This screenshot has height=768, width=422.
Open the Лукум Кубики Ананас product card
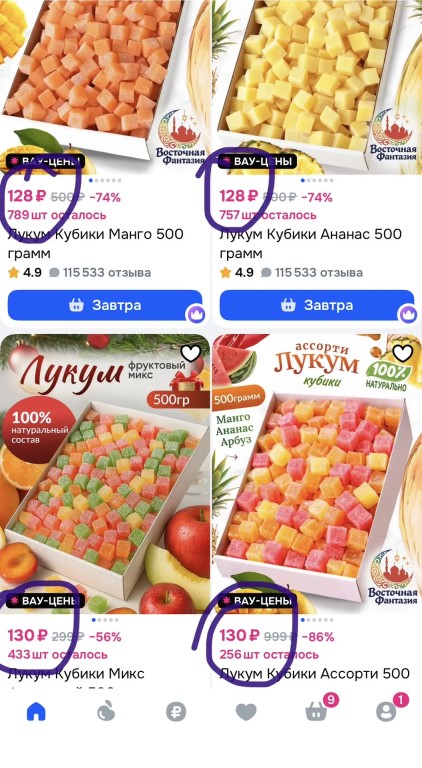[x=310, y=243]
